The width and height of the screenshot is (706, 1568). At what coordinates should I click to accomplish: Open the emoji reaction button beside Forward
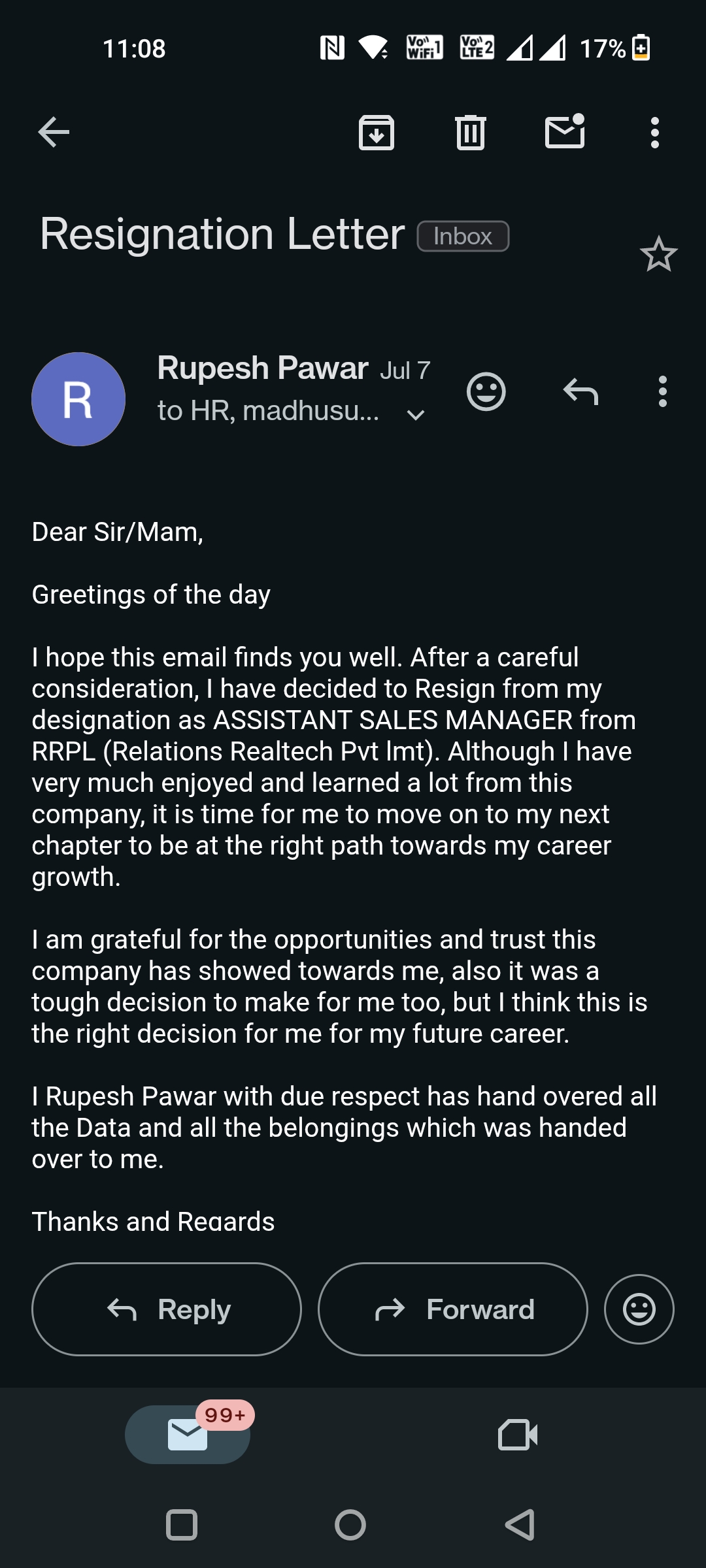click(639, 1309)
